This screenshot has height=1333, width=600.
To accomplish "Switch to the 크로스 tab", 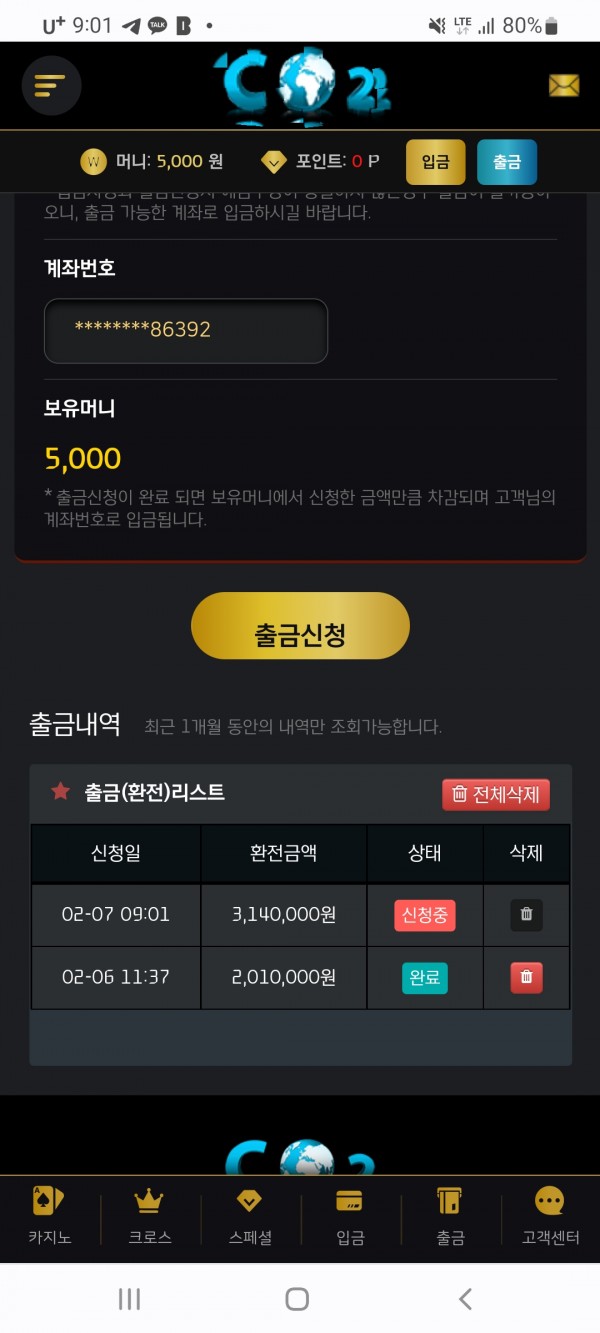I will coord(150,1216).
